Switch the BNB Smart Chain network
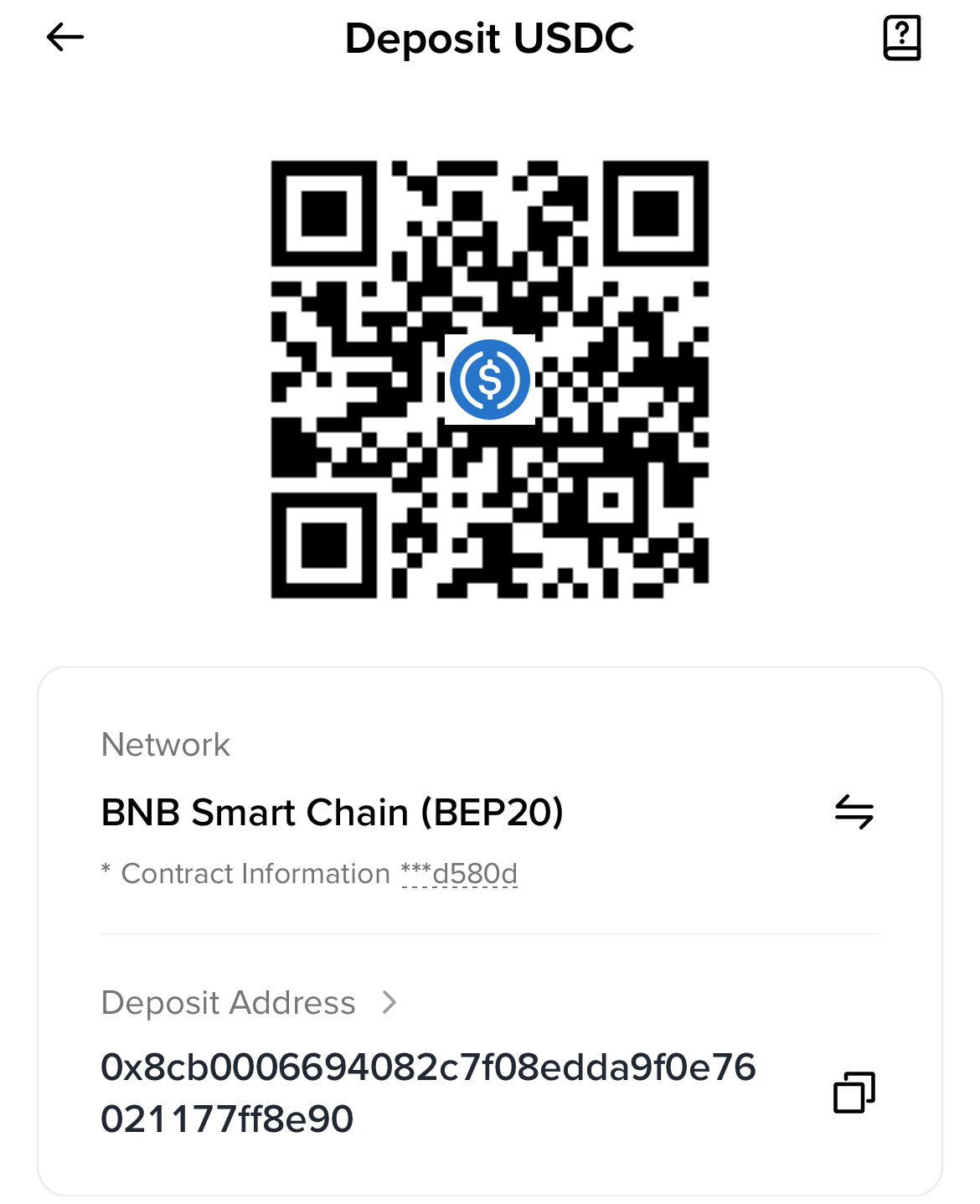Image resolution: width=980 pixels, height=1204 pixels. (854, 812)
